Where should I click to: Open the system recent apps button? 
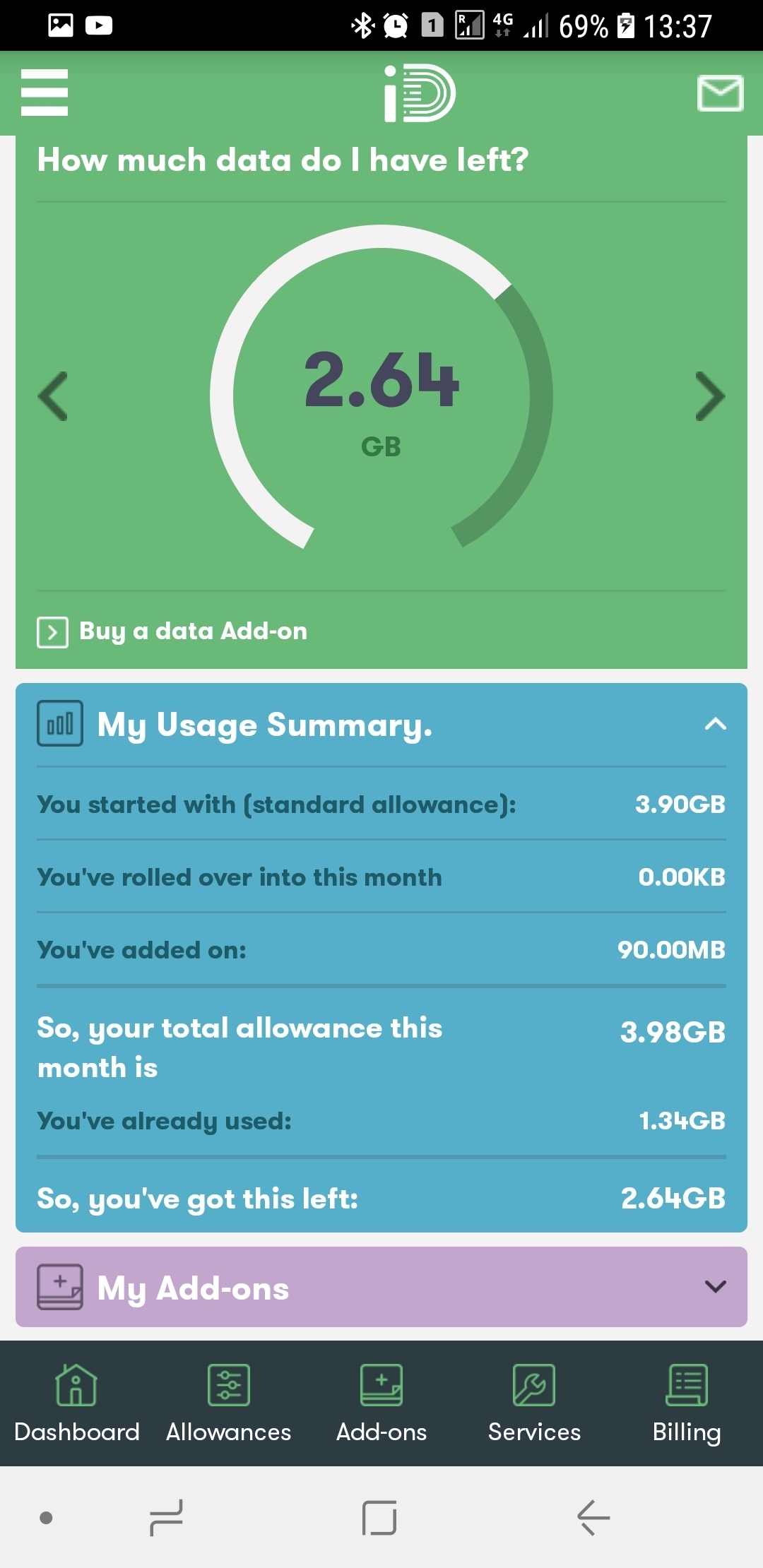[167, 1517]
